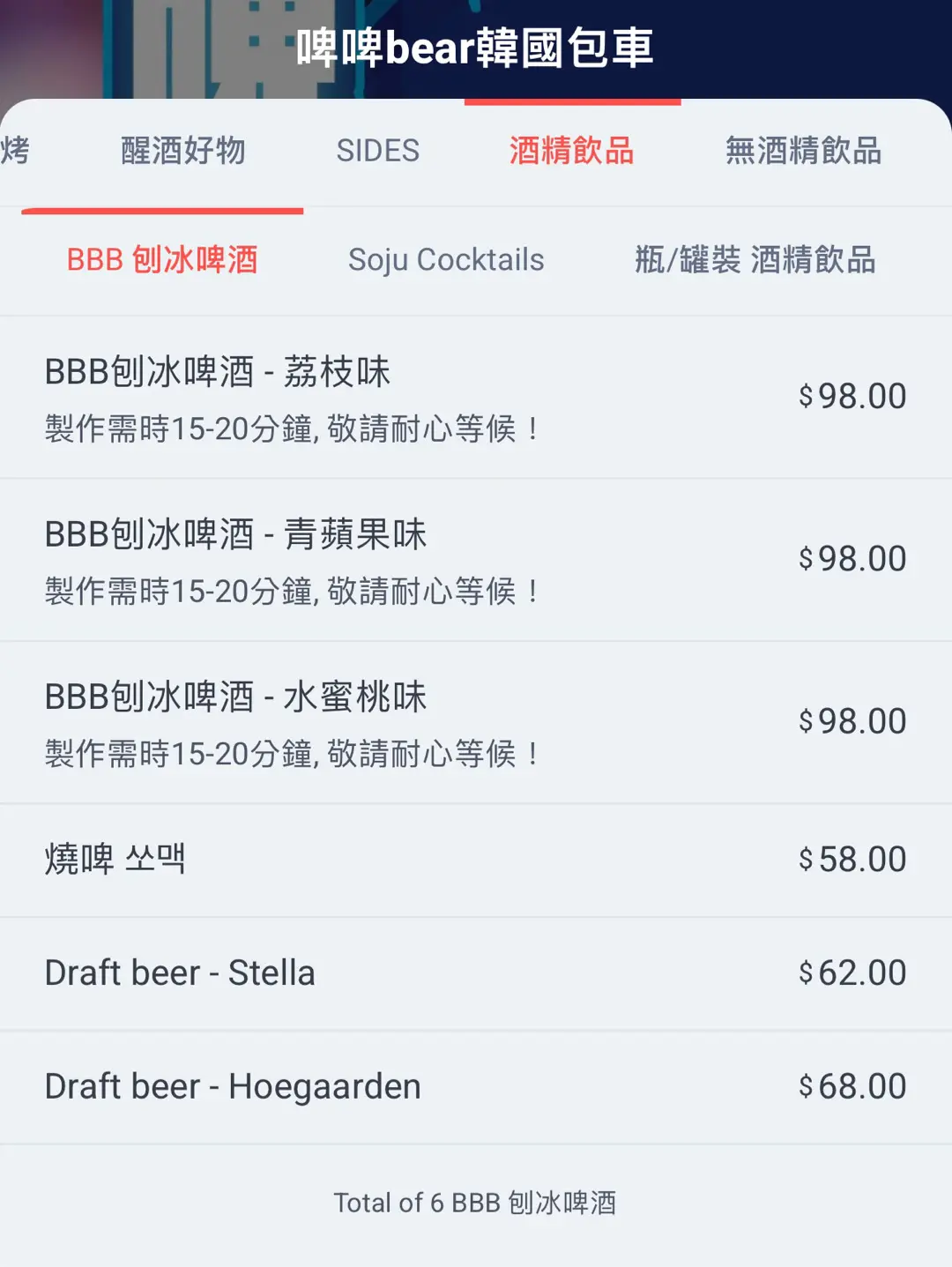Choose BBB刨冰啤酒 荔枝味 item
Image resolution: width=952 pixels, height=1267 pixels.
pos(476,398)
